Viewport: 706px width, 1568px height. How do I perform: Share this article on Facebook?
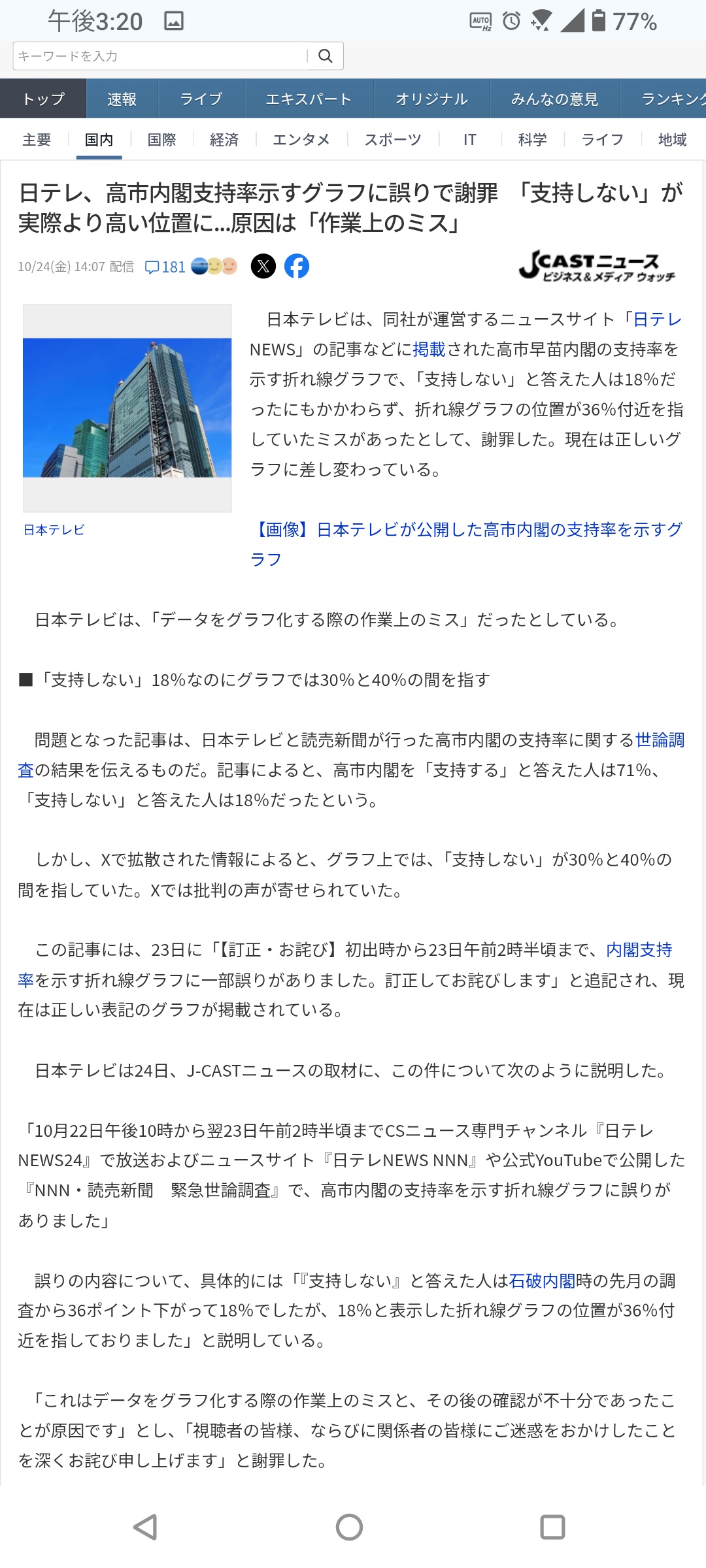pos(297,266)
